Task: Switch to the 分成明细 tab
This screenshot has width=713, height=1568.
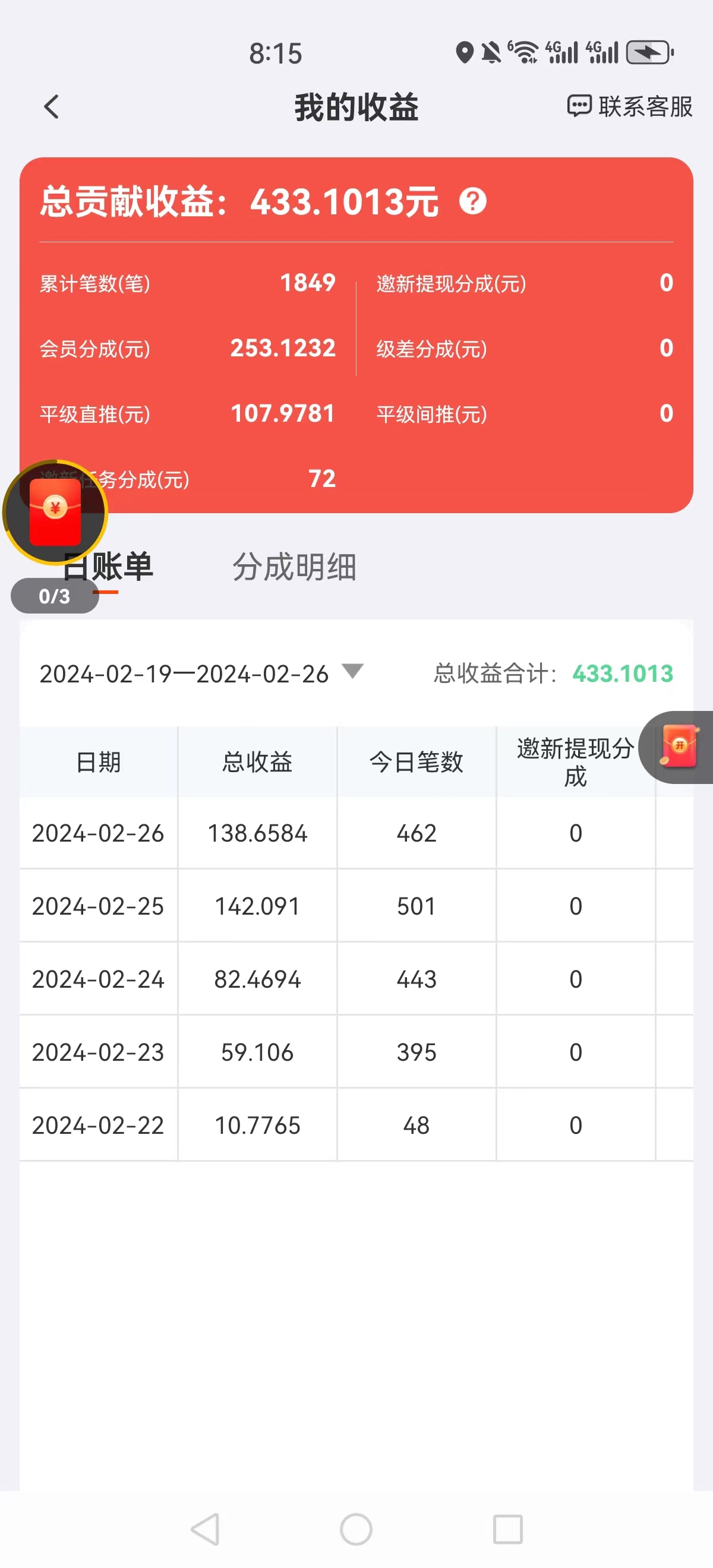Action: [294, 567]
